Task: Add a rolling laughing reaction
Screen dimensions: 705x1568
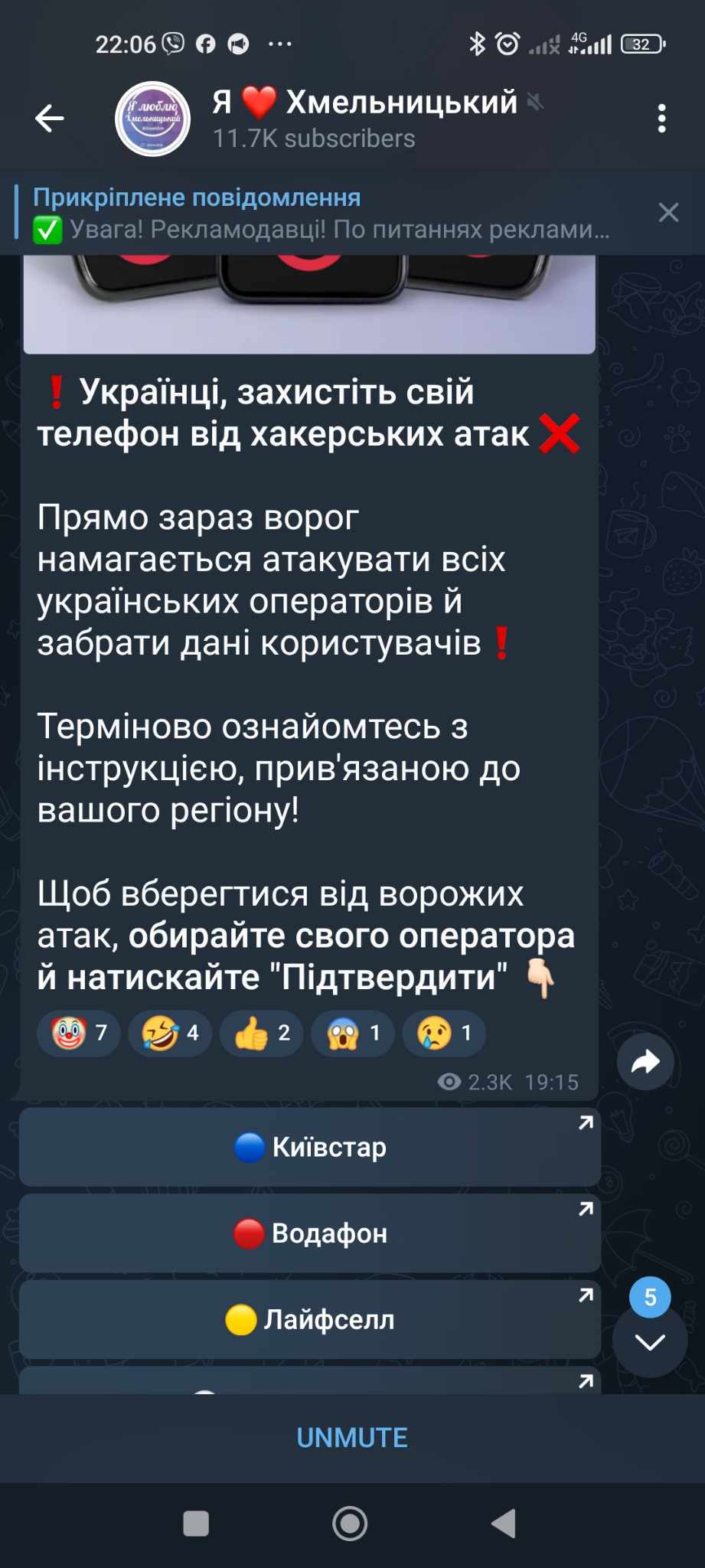Action: coord(169,1033)
